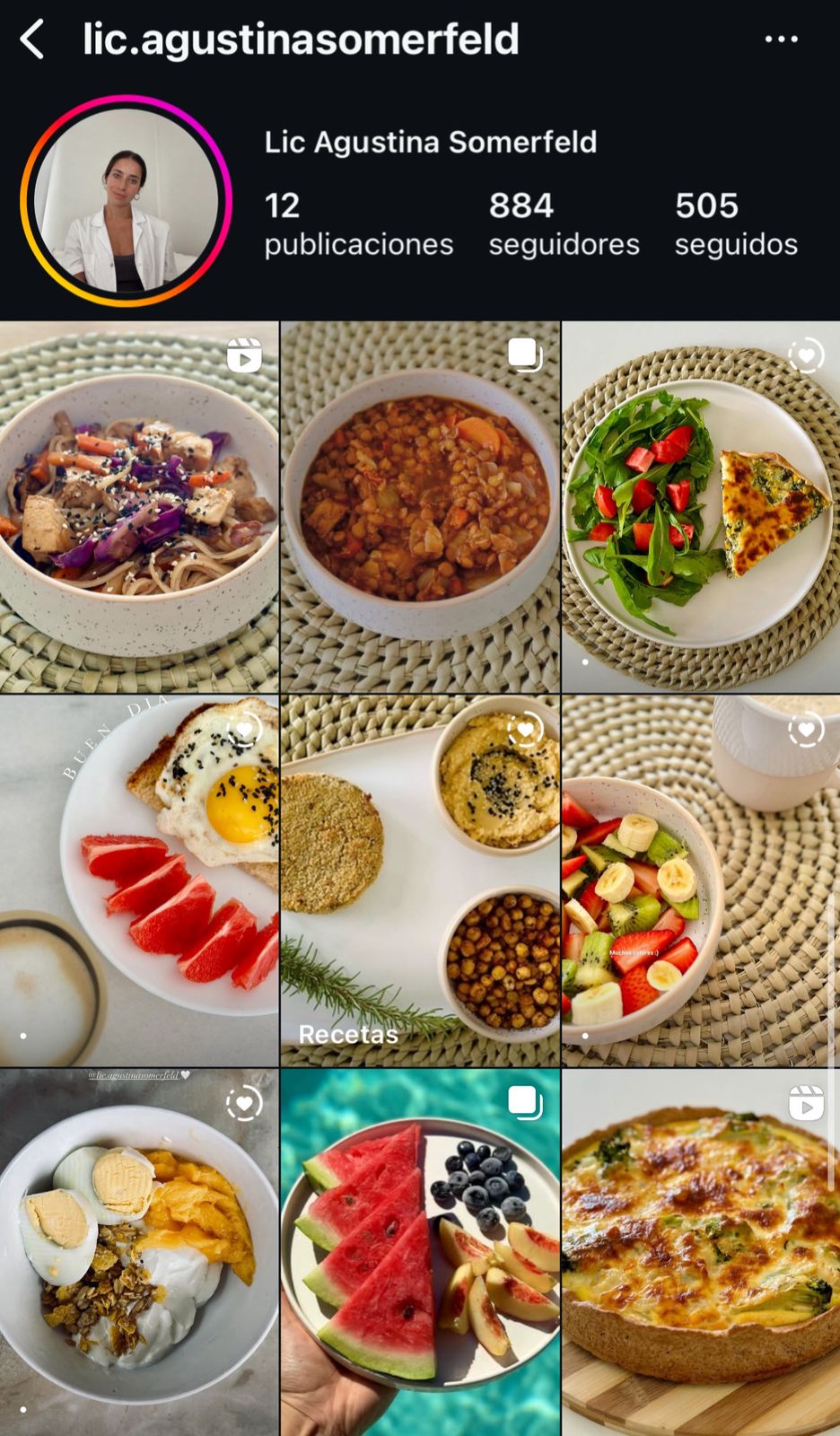The width and height of the screenshot is (840, 1436).
Task: Open the arugula salad and quiche post
Action: point(701,507)
